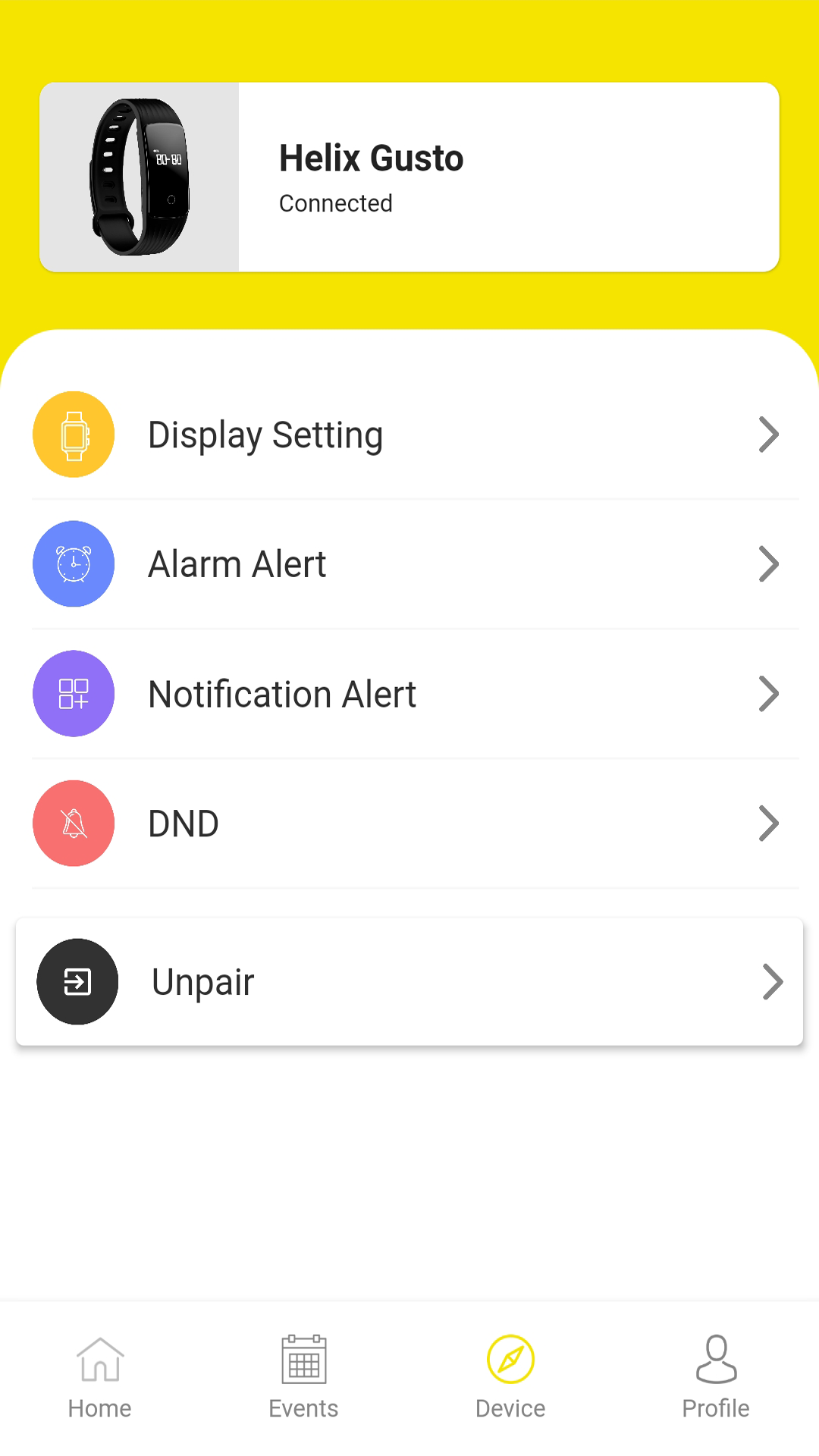Select the Display Setting watch icon
The width and height of the screenshot is (819, 1456).
(73, 435)
